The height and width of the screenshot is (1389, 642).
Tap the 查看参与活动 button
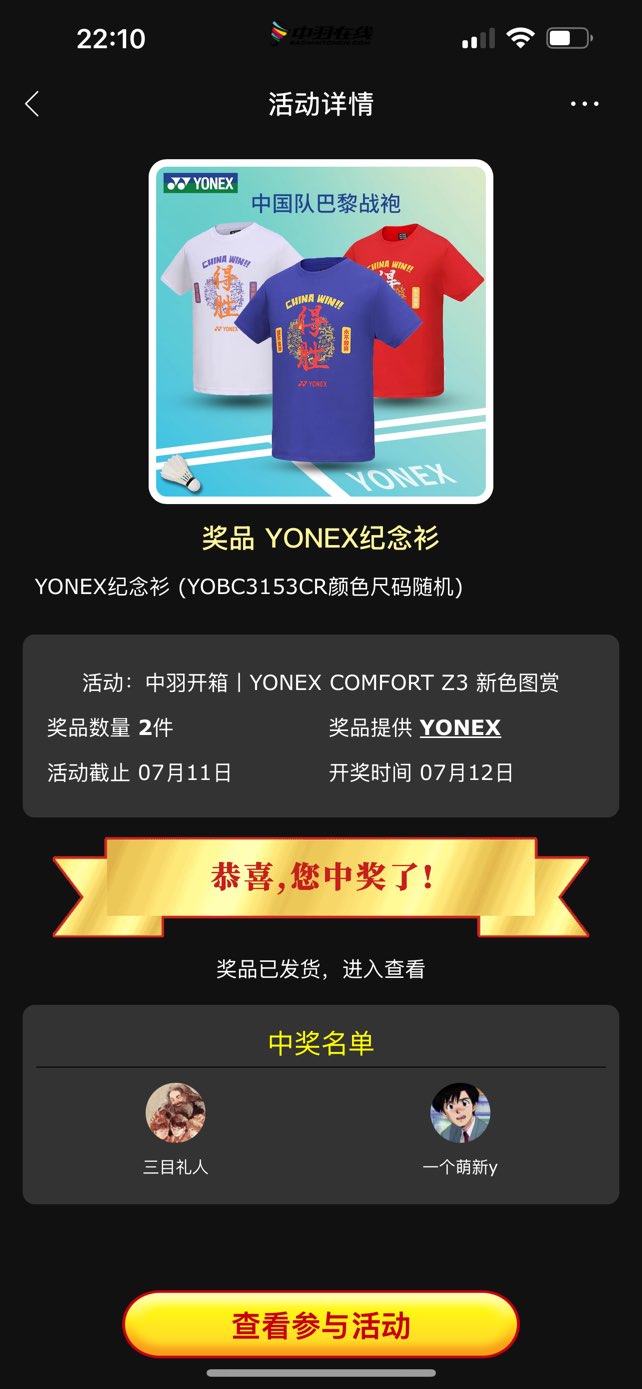[x=321, y=1326]
